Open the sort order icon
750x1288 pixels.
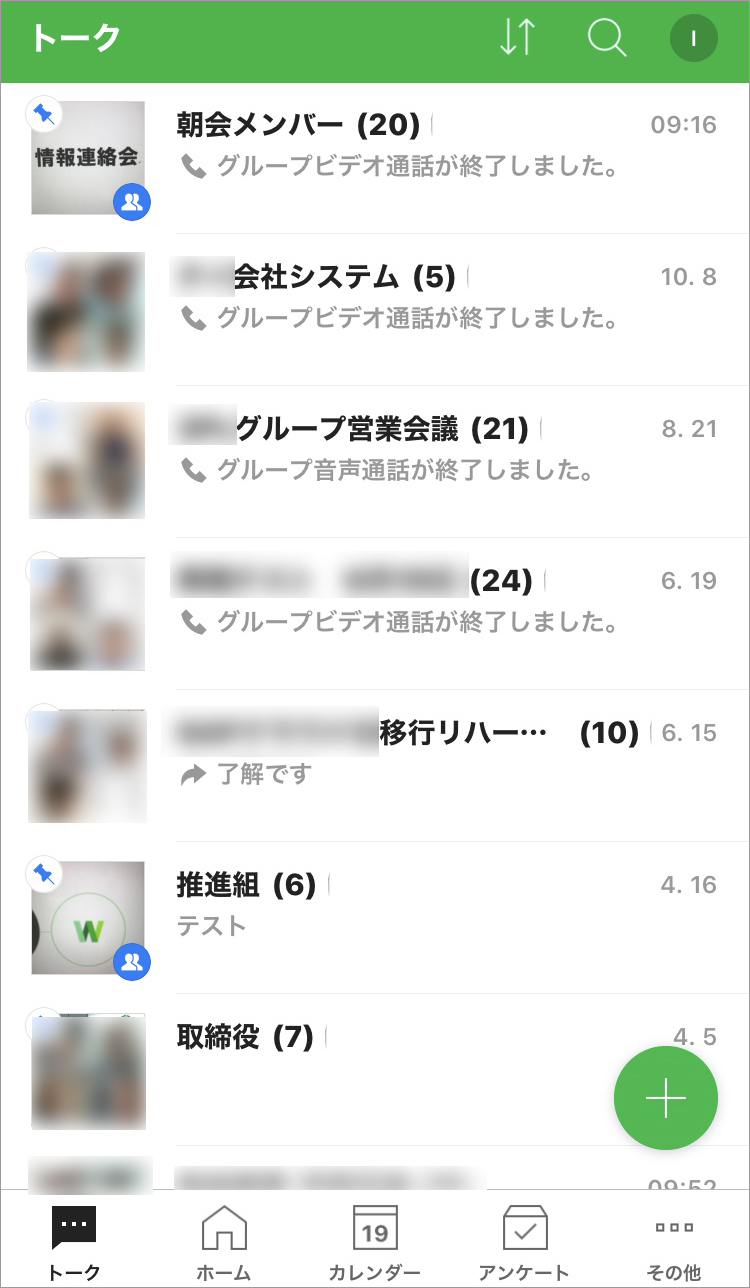[x=517, y=39]
